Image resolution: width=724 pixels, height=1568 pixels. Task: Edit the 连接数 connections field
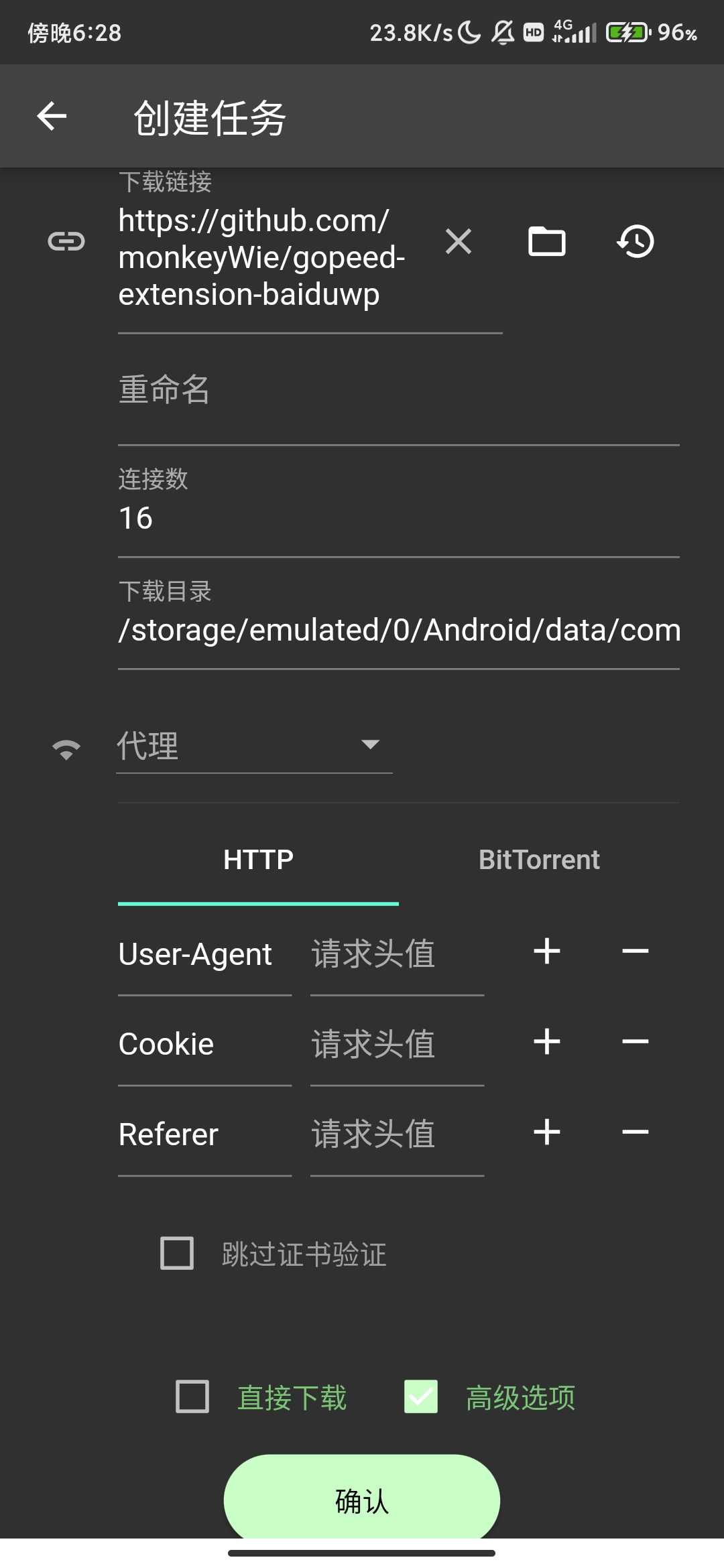398,518
